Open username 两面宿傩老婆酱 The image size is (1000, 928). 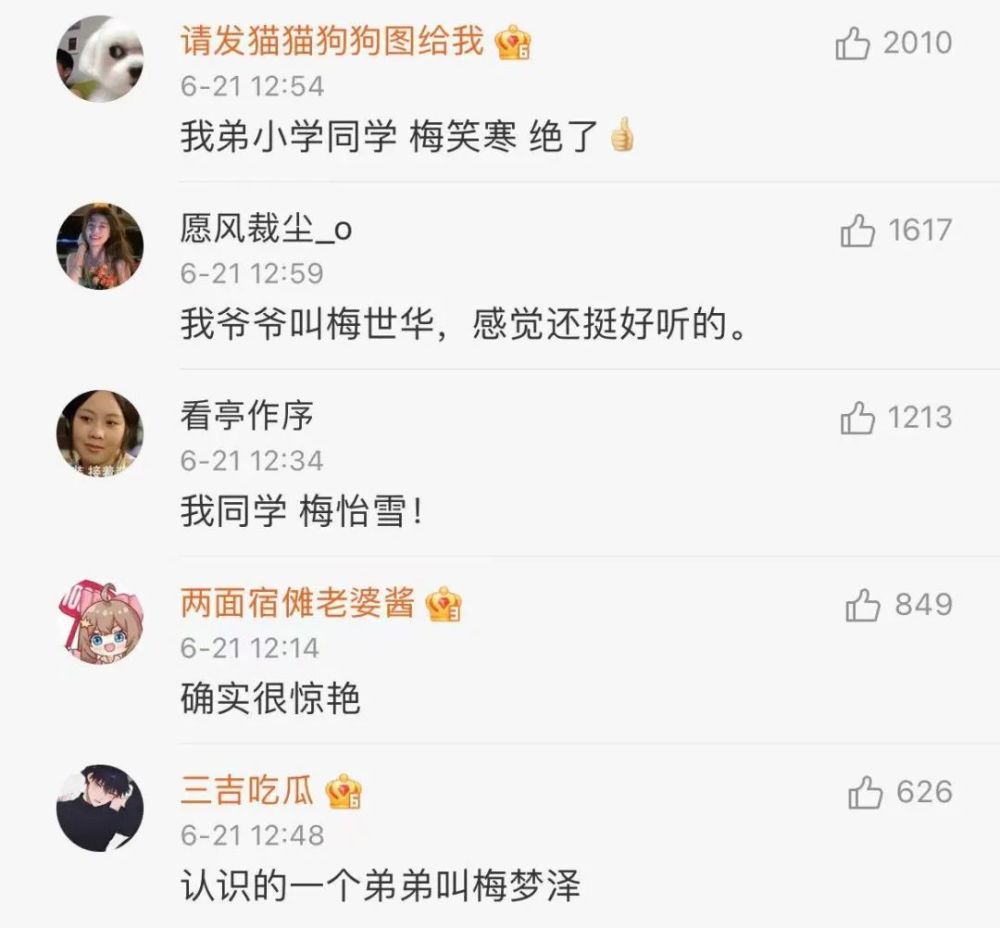296,604
